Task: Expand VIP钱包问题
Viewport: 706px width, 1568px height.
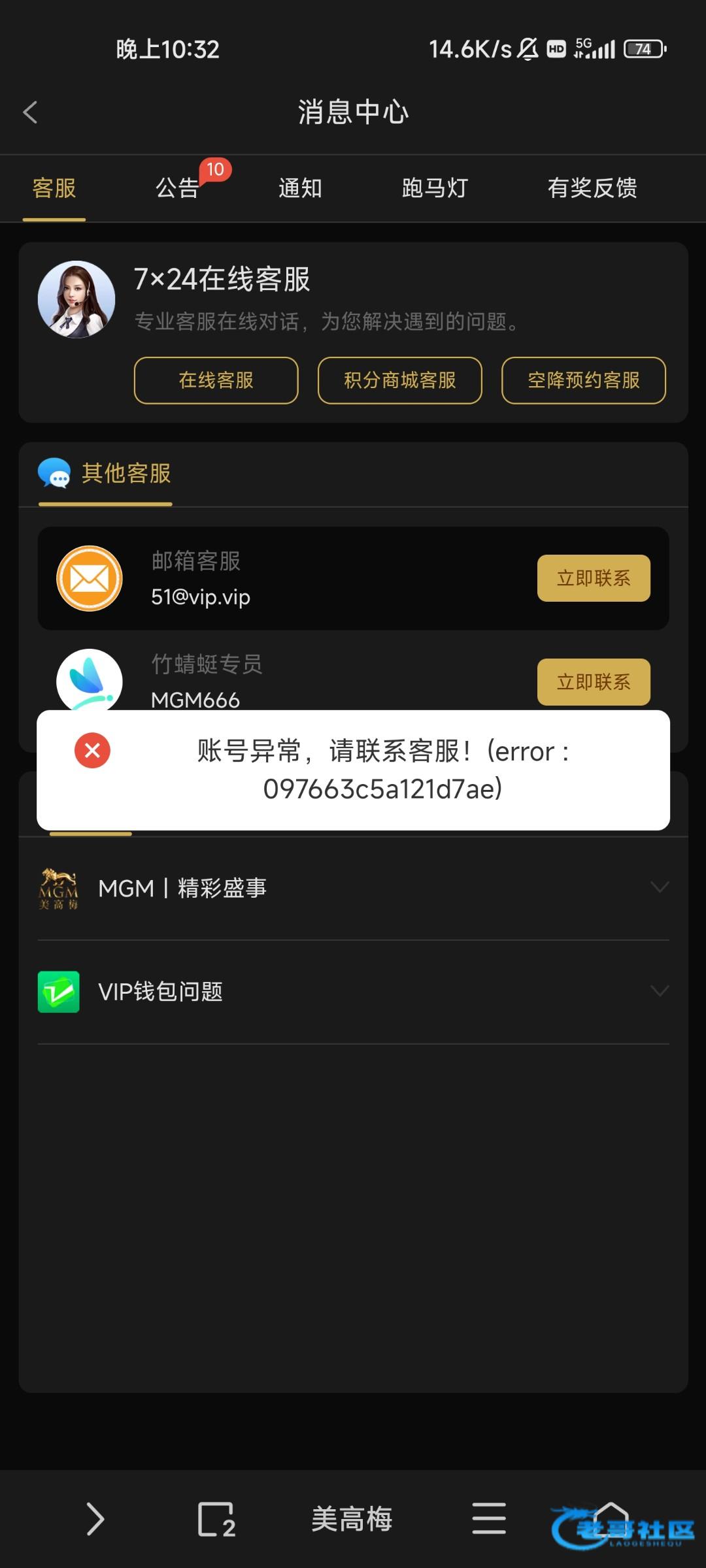Action: pyautogui.click(x=353, y=992)
